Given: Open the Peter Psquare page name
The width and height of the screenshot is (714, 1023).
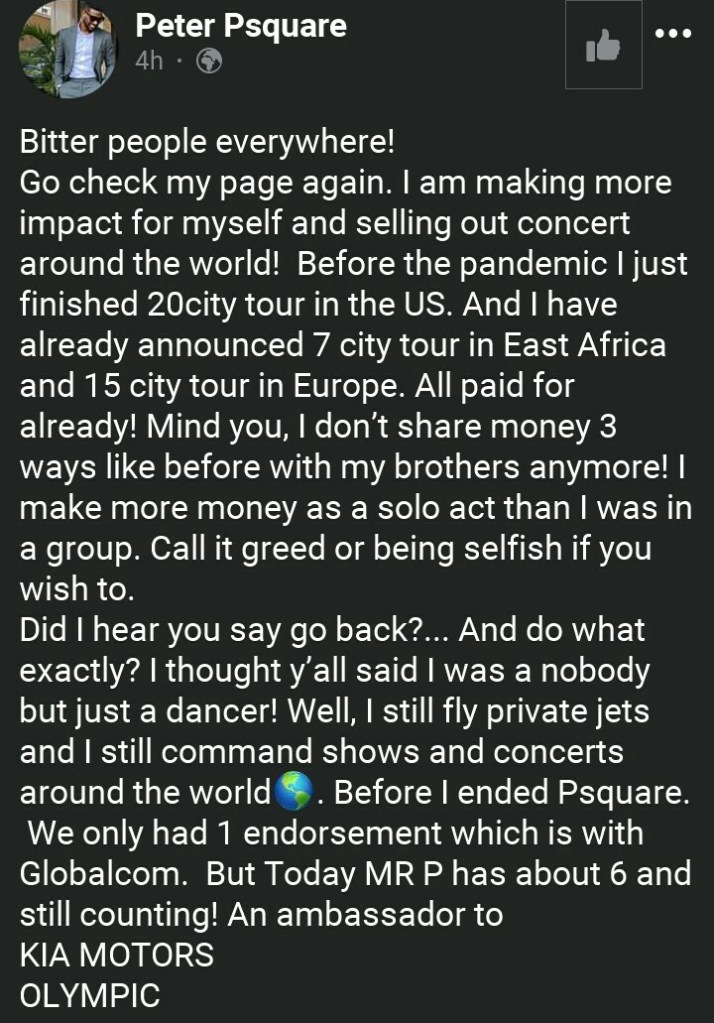Looking at the screenshot, I should pos(240,25).
